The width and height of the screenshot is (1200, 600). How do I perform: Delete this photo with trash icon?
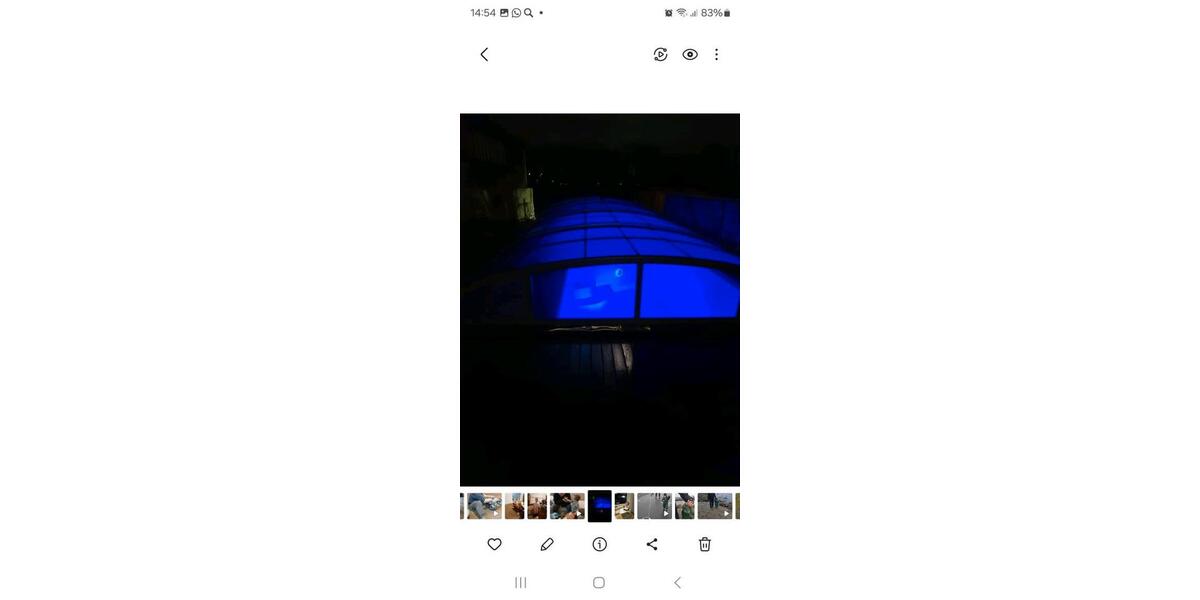pos(705,544)
